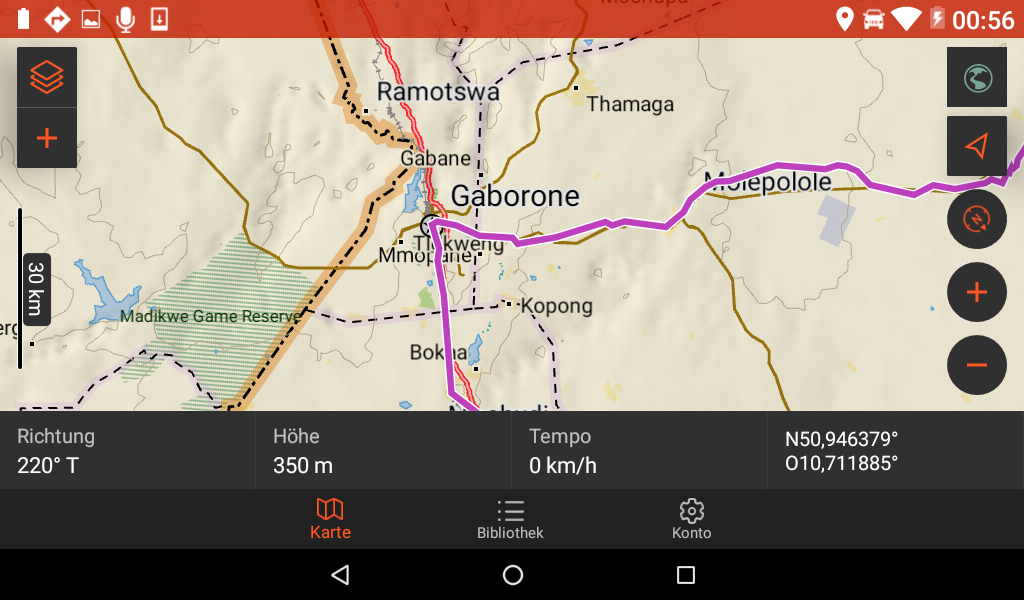
Task: Open the map layers menu
Action: [47, 77]
